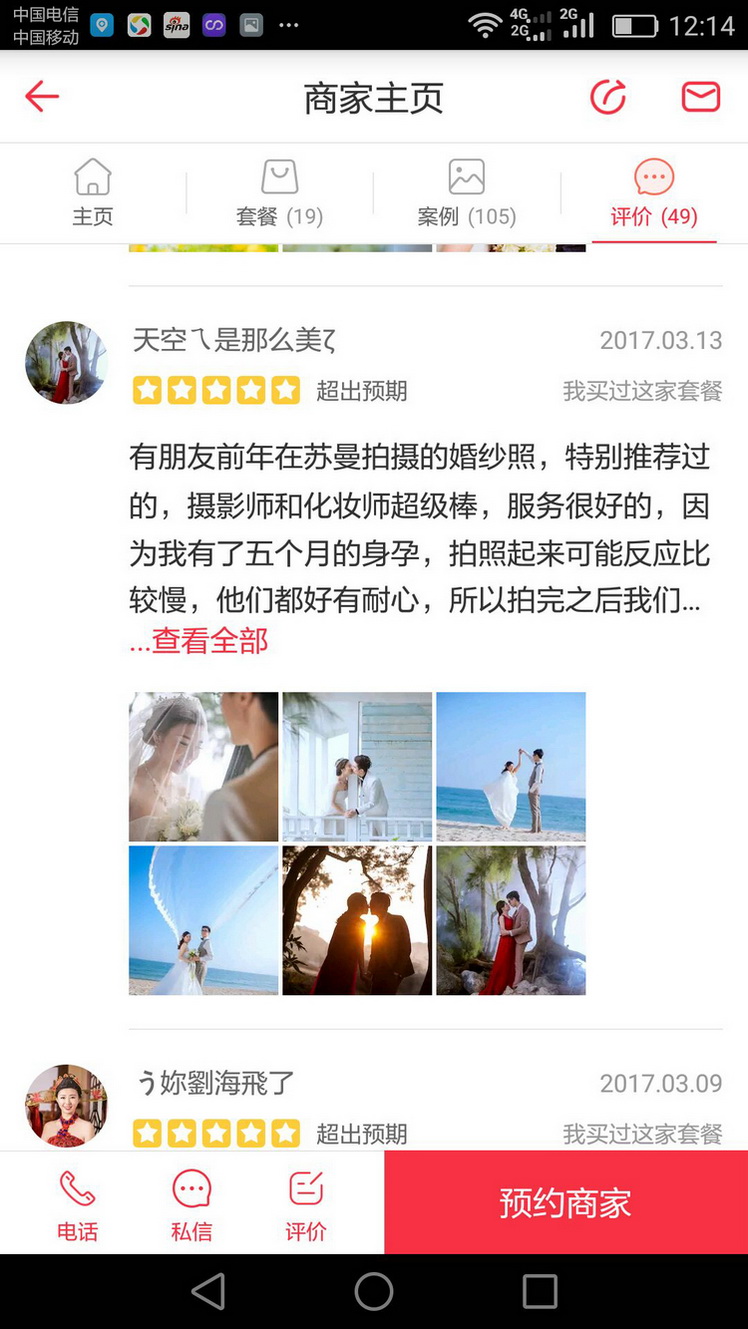The width and height of the screenshot is (748, 1329).
Task: View the red dress forest photo
Action: [510, 920]
